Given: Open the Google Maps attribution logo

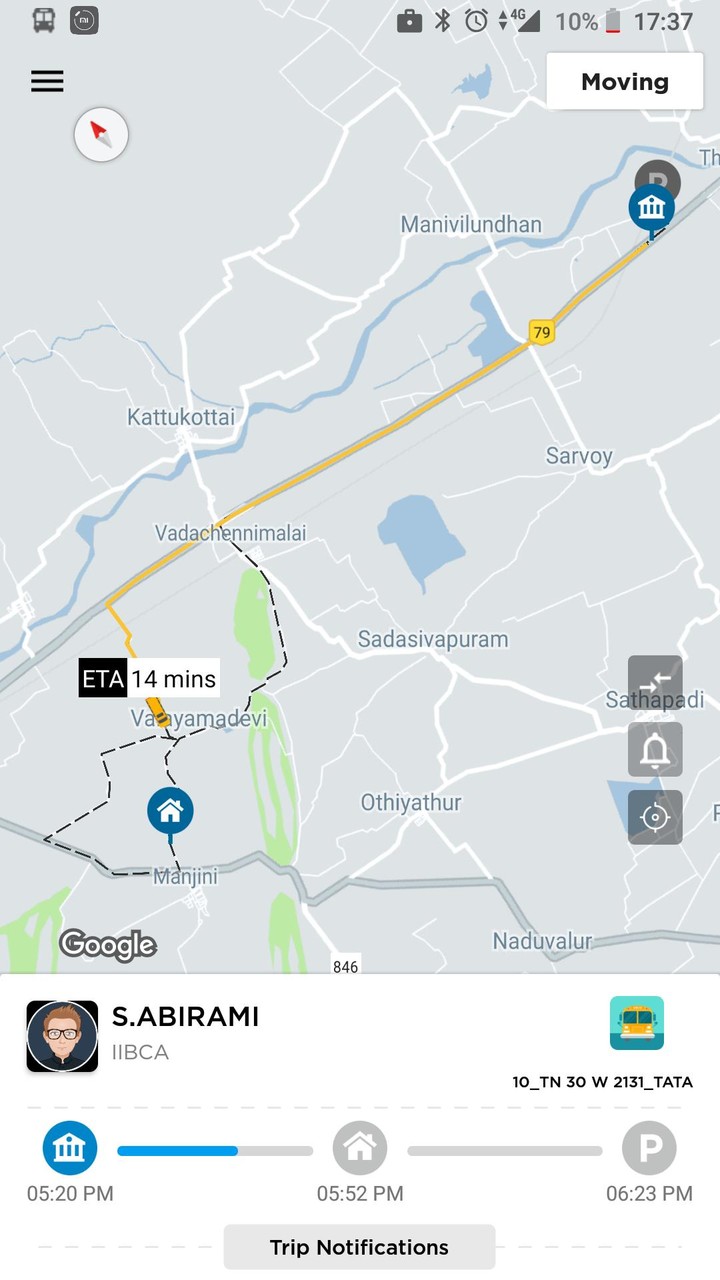Looking at the screenshot, I should (x=107, y=945).
